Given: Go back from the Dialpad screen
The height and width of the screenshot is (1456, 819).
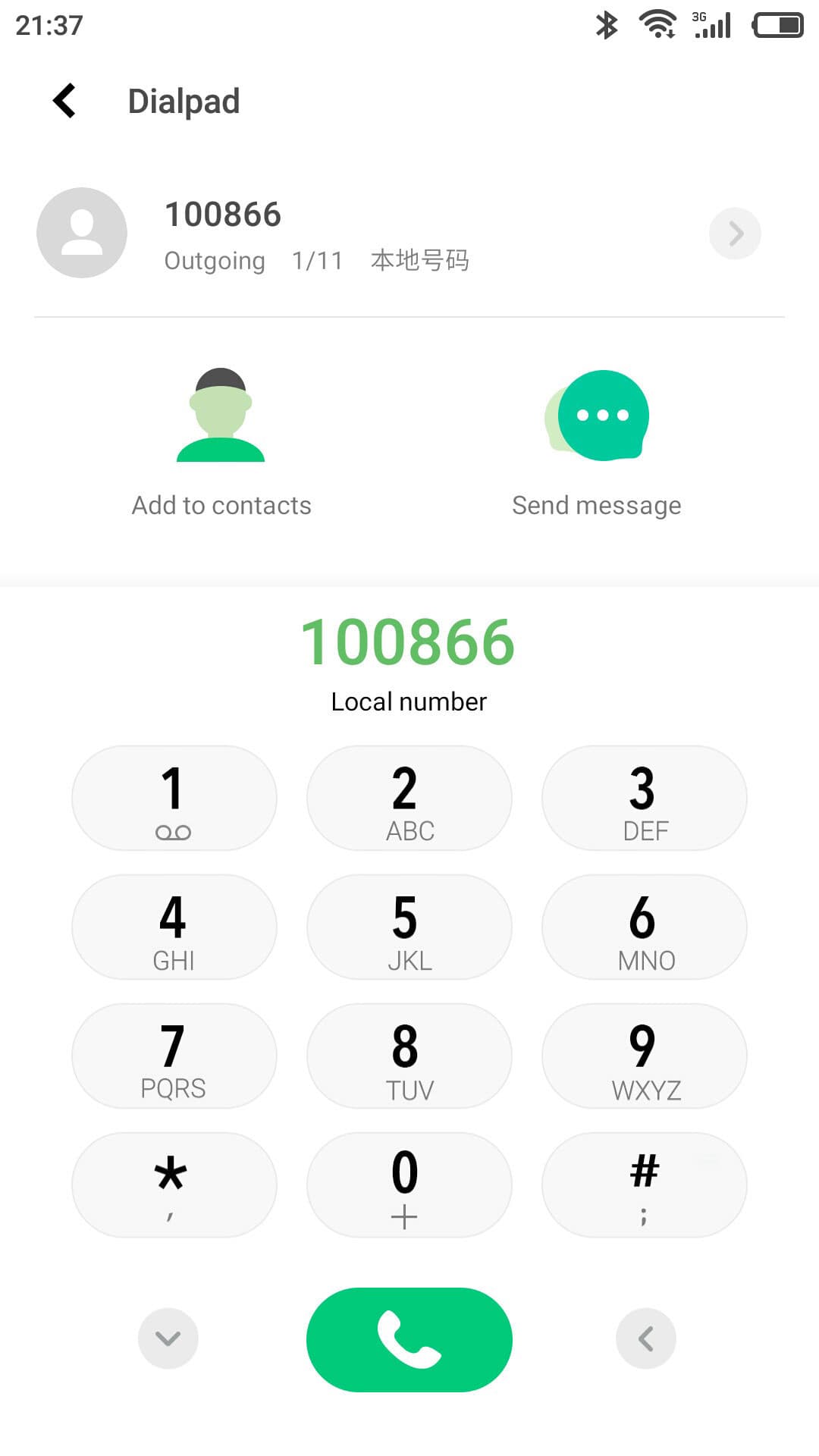Looking at the screenshot, I should coord(65,101).
